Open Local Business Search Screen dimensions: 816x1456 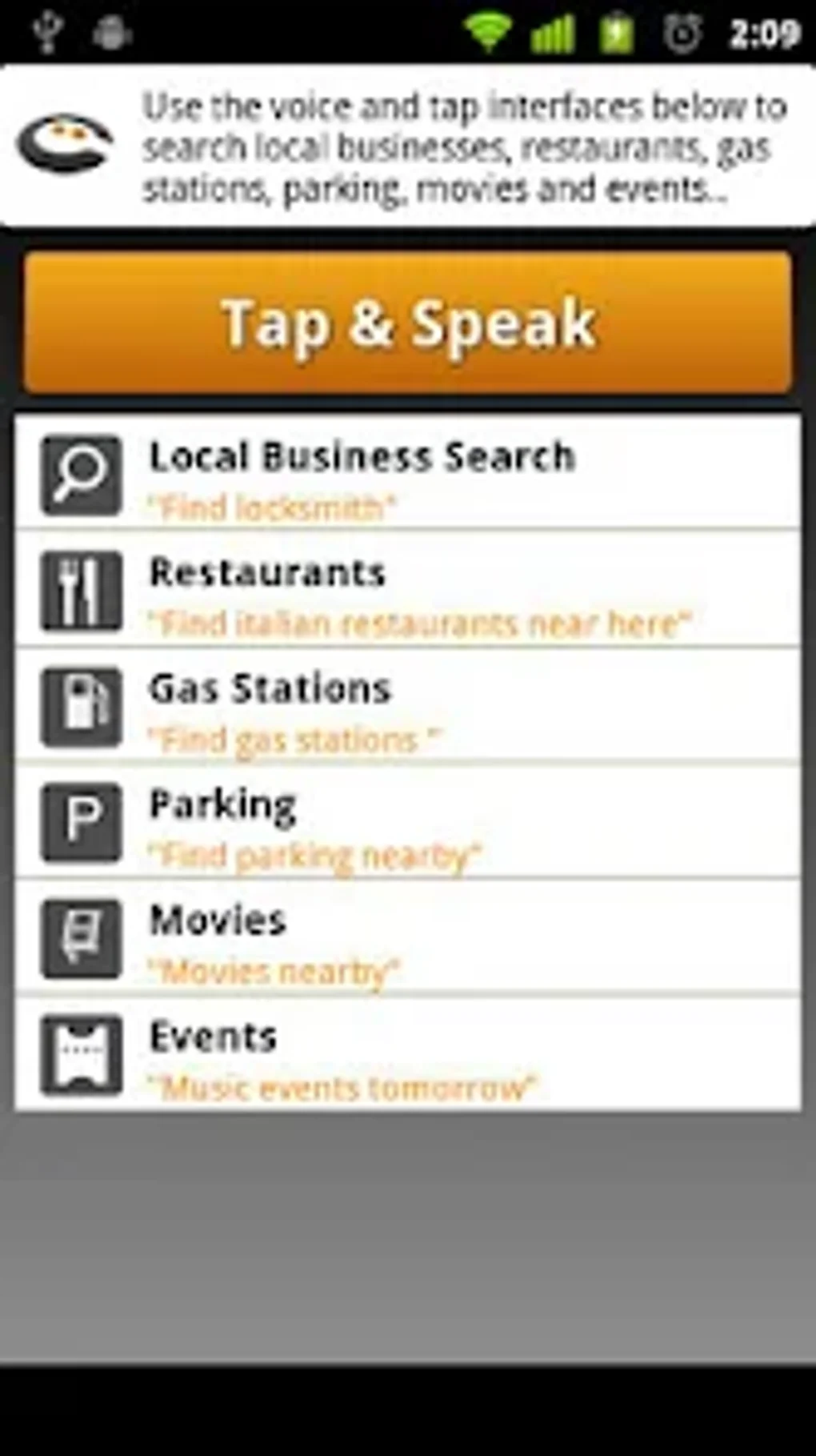point(408,474)
